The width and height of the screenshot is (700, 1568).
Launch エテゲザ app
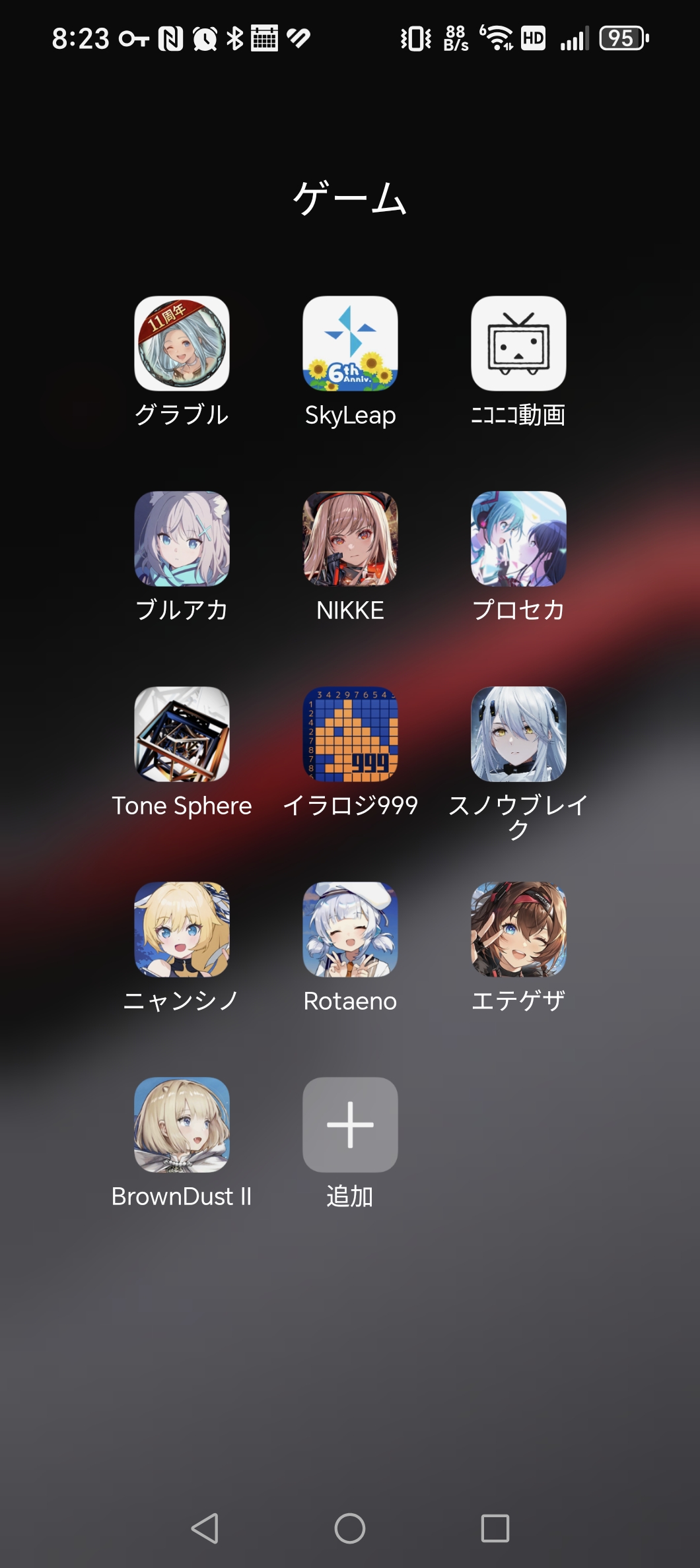[x=518, y=929]
